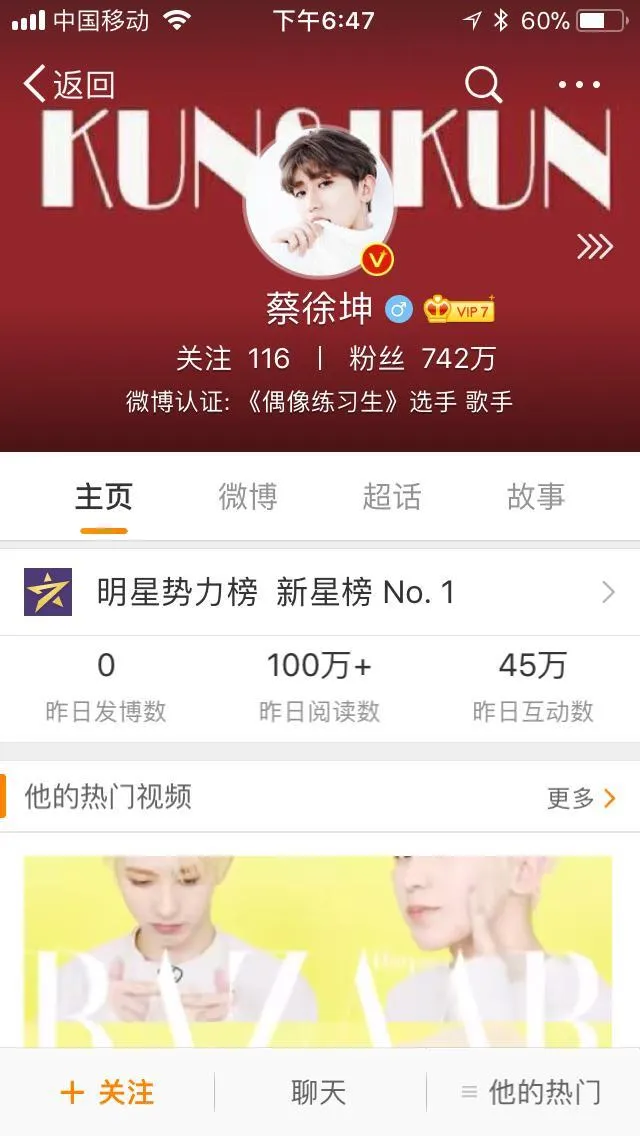Tap the triple-arrow icon on the cover
Image resolution: width=640 pixels, height=1136 pixels.
point(594,246)
